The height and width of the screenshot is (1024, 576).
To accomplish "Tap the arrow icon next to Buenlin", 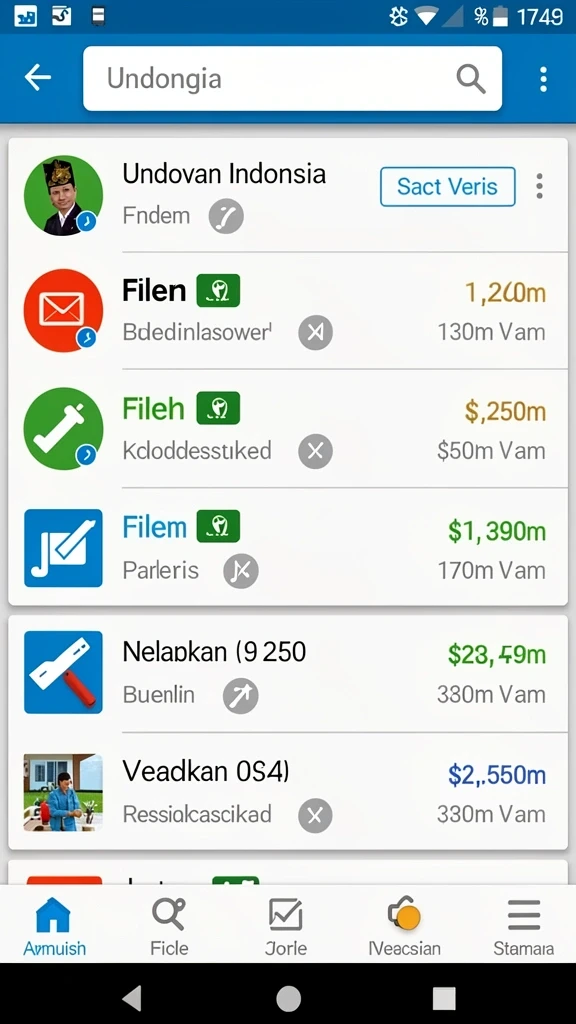I will coord(240,696).
